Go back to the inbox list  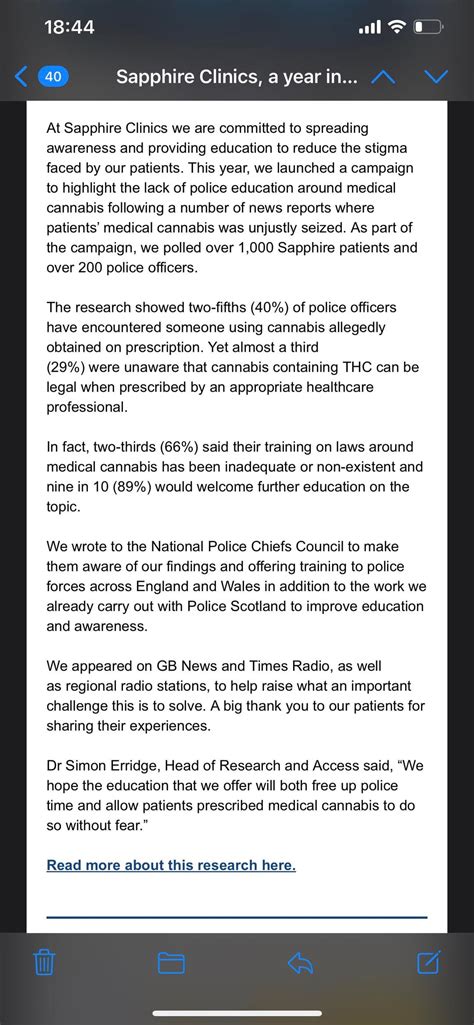pos(41,77)
